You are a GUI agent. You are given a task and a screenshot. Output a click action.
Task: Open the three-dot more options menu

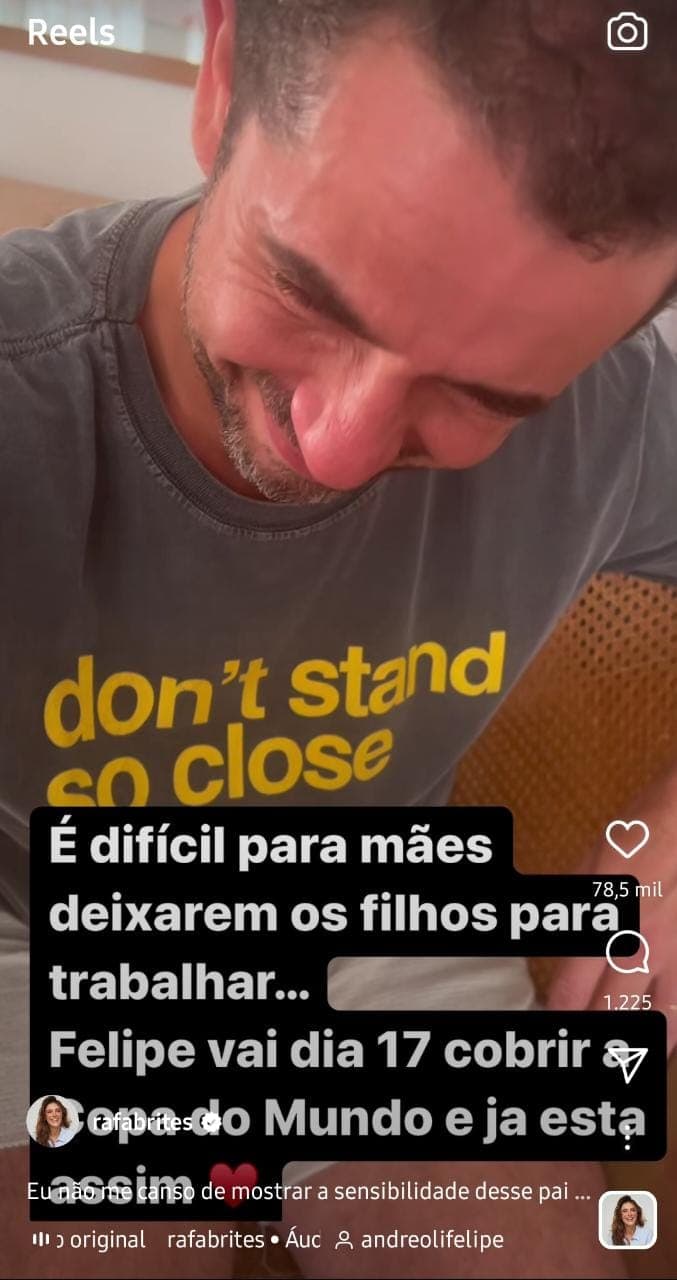[627, 1136]
